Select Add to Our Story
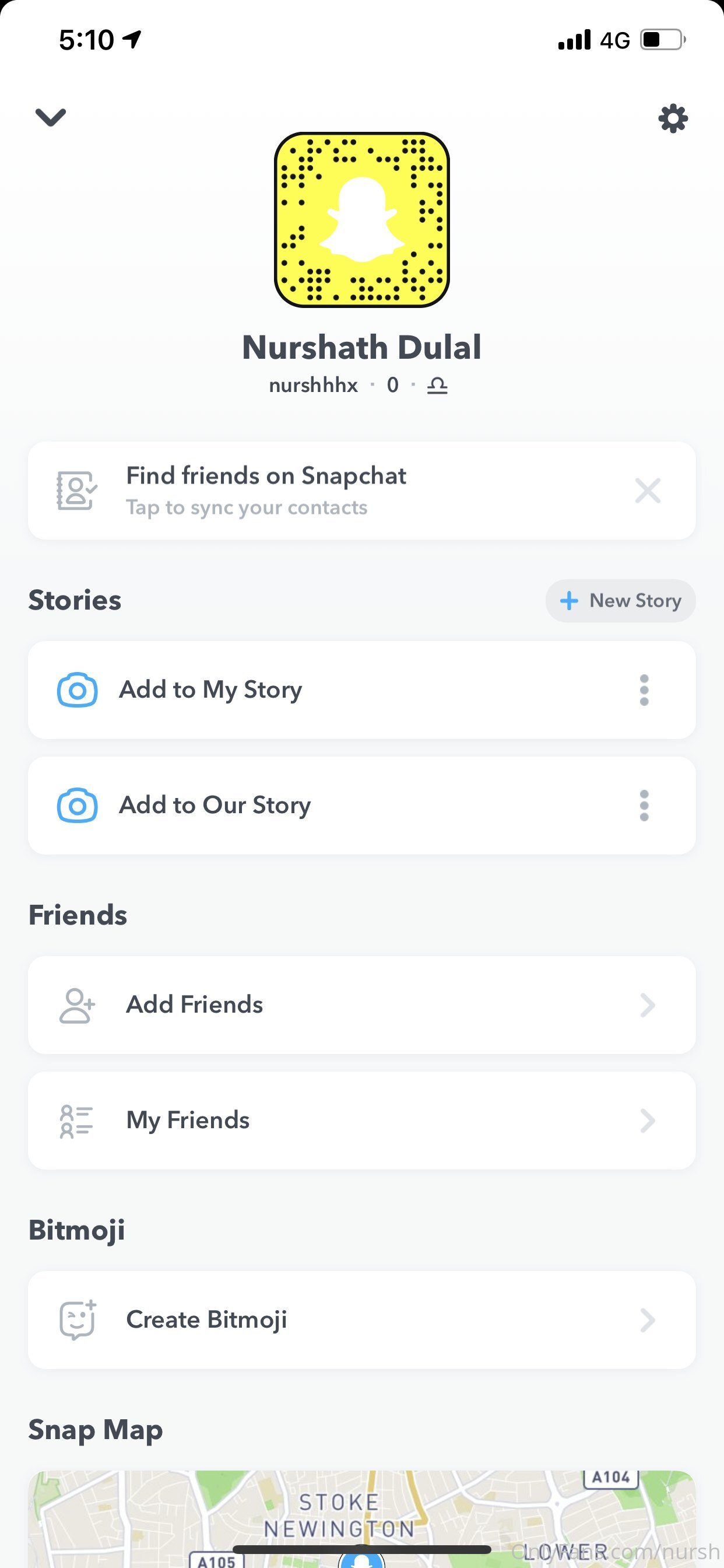 coord(215,806)
